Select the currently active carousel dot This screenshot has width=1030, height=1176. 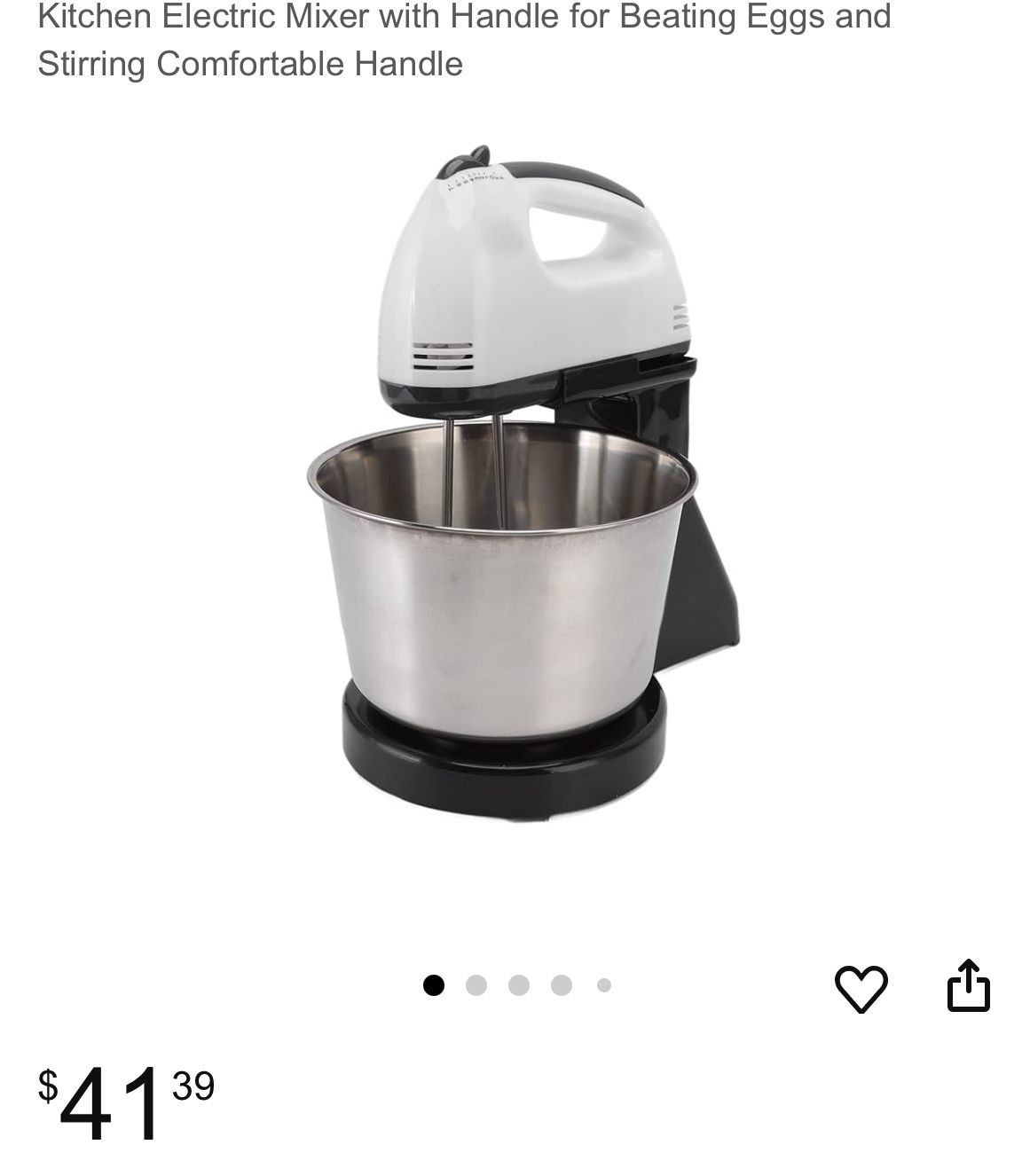point(435,983)
